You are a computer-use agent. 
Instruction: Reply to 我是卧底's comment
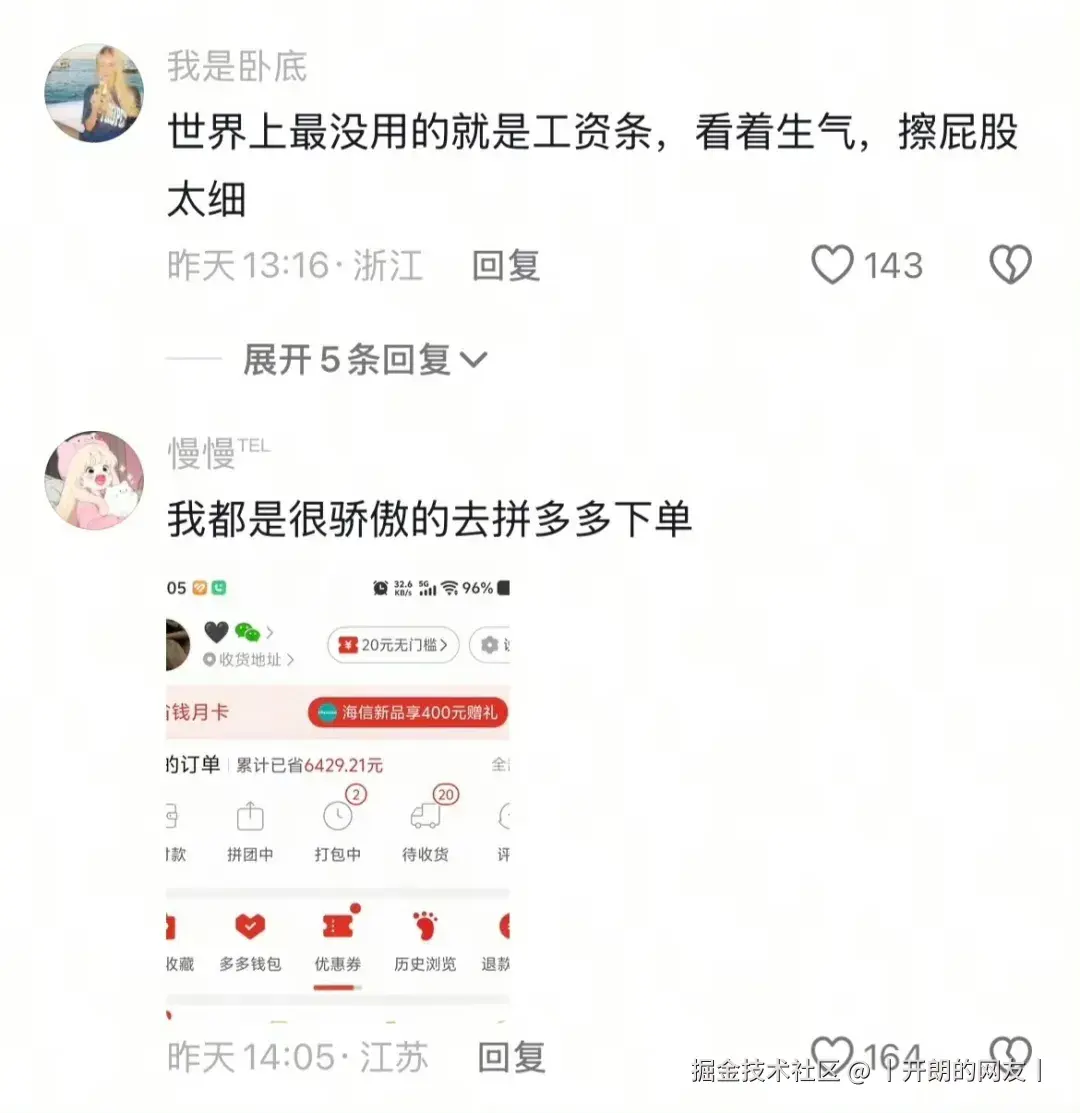pos(506,266)
